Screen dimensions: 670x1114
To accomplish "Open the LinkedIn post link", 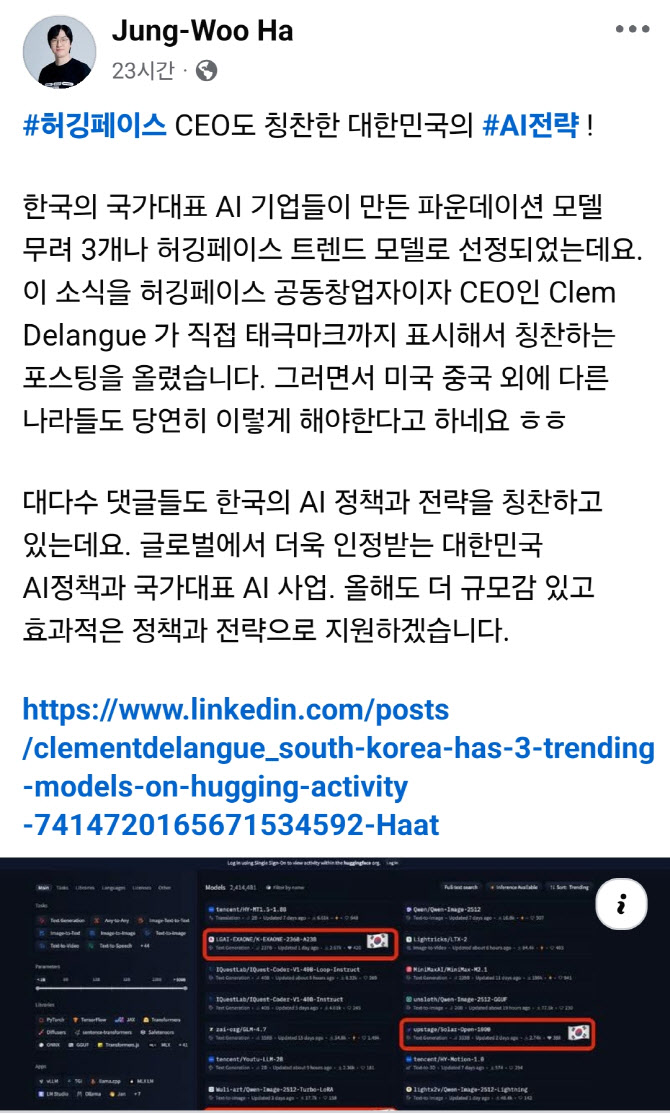I will 338,767.
